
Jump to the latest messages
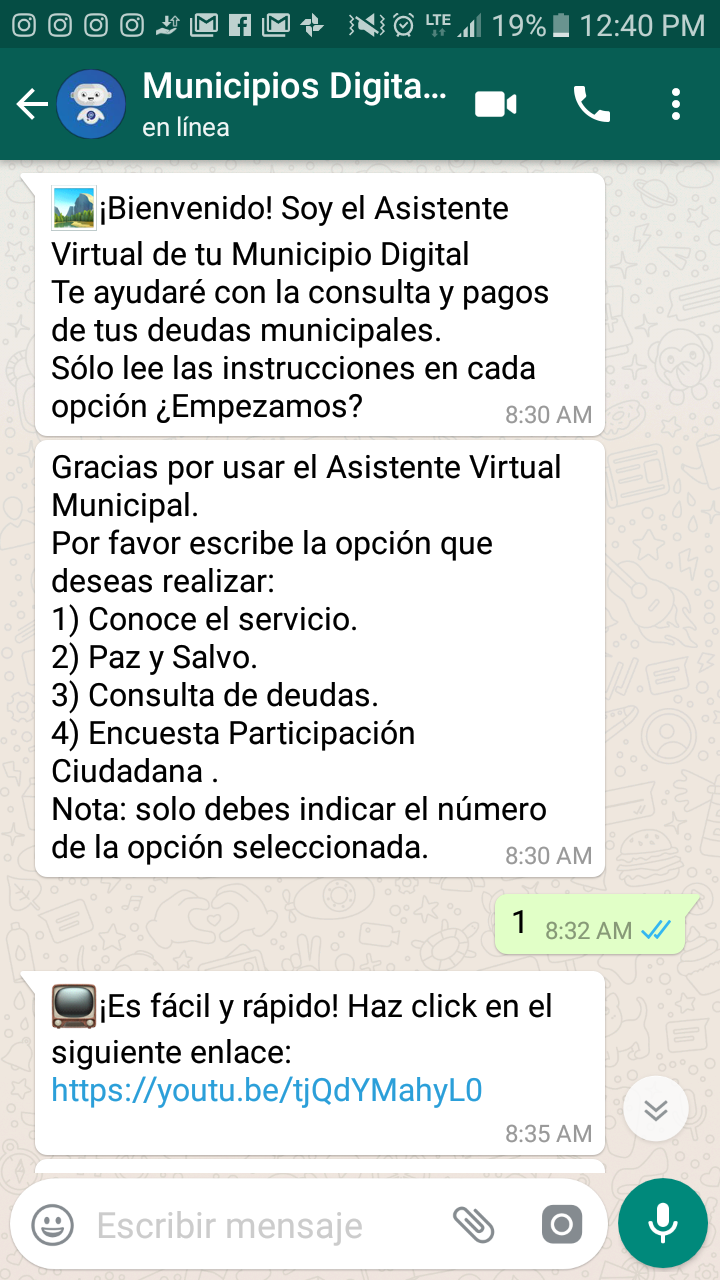click(x=655, y=1110)
